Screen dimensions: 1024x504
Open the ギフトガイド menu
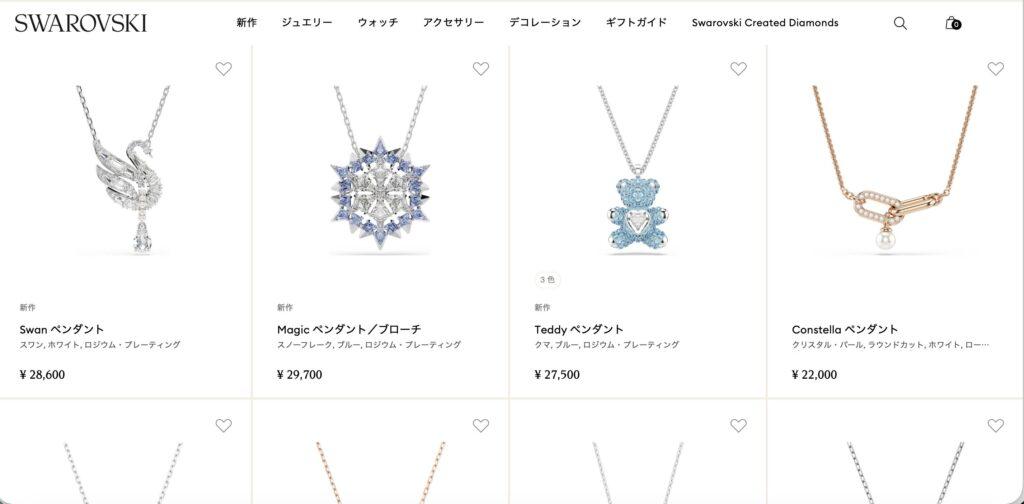pos(636,23)
